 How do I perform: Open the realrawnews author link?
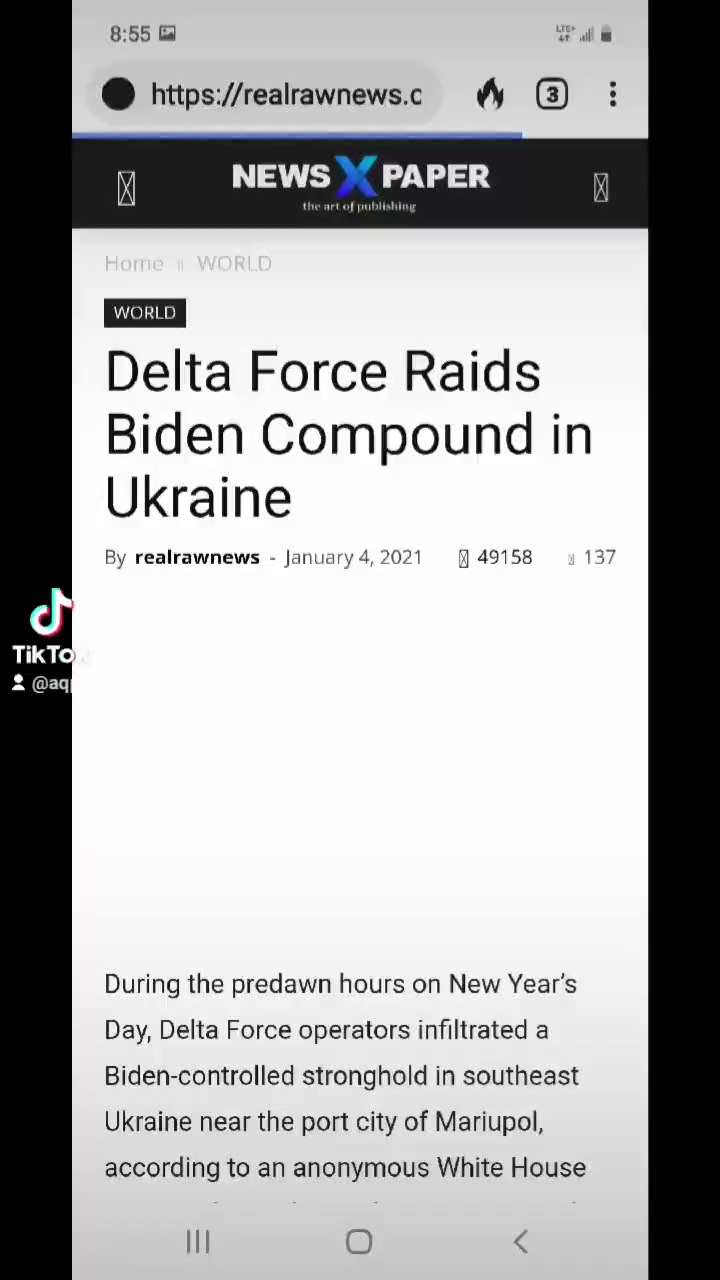pyautogui.click(x=197, y=557)
